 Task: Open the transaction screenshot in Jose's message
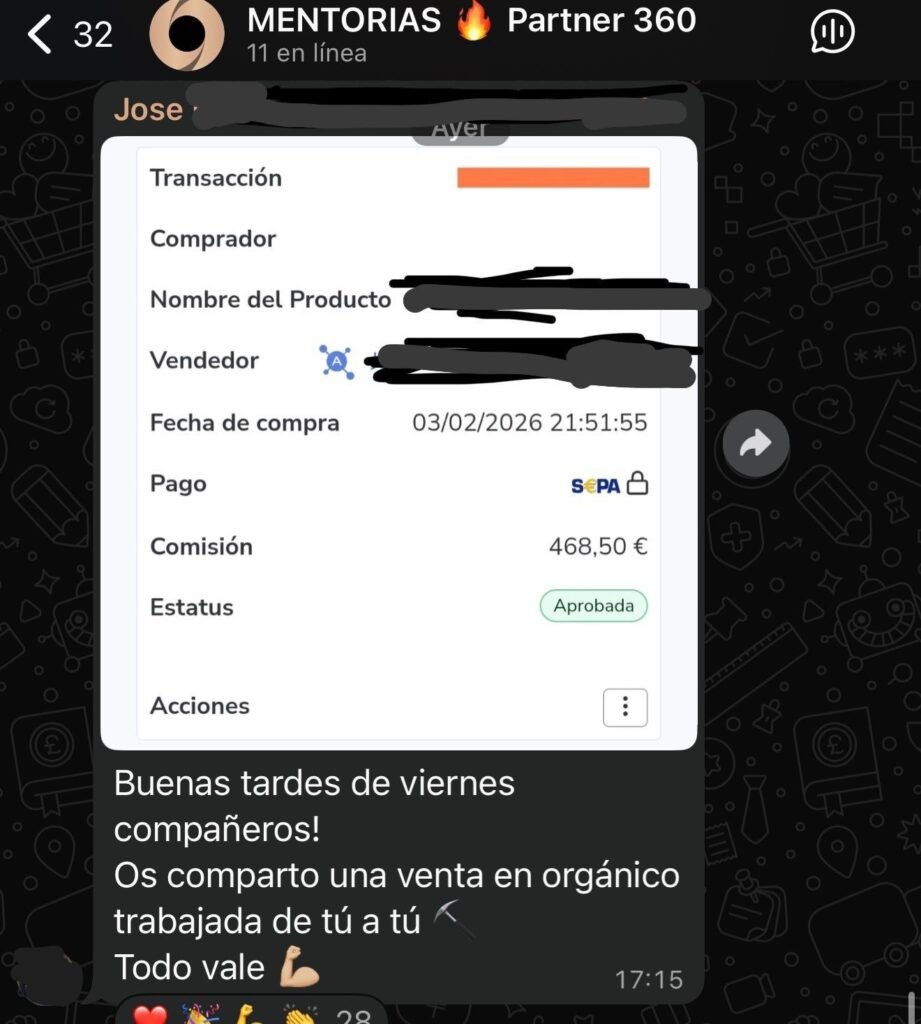click(398, 442)
